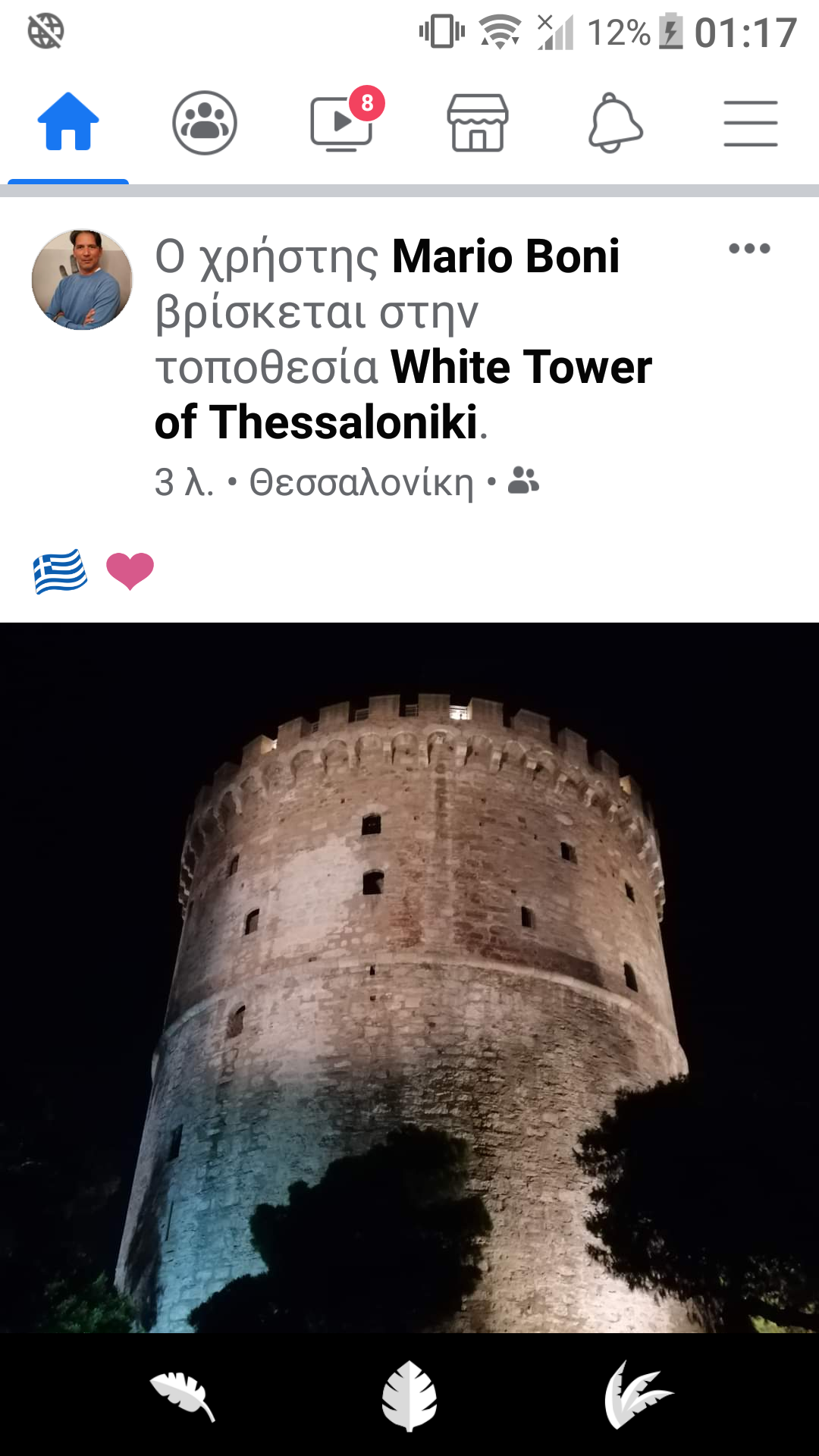This screenshot has width=819, height=1456.
Task: Open the hamburger menu tab
Action: [x=750, y=123]
